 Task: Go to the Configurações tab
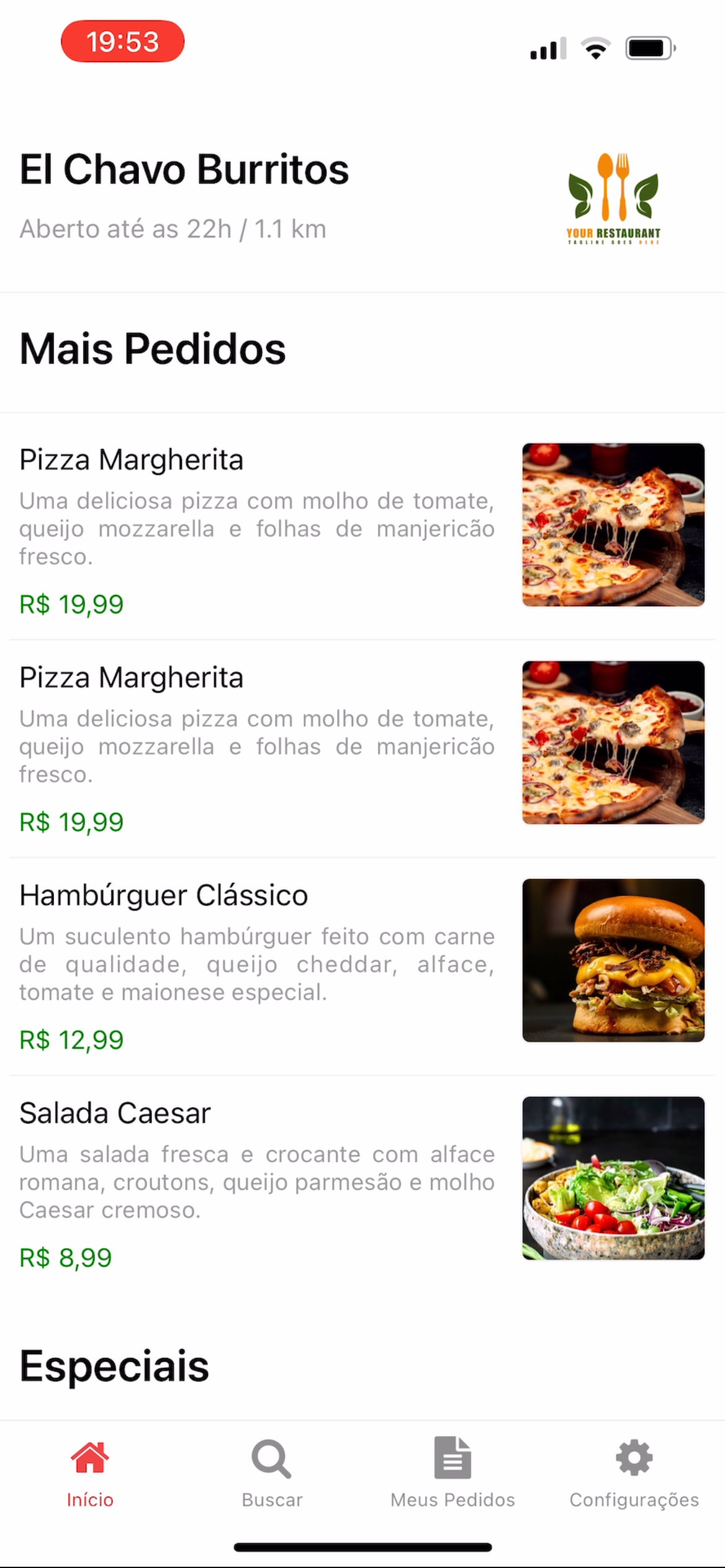click(634, 1473)
